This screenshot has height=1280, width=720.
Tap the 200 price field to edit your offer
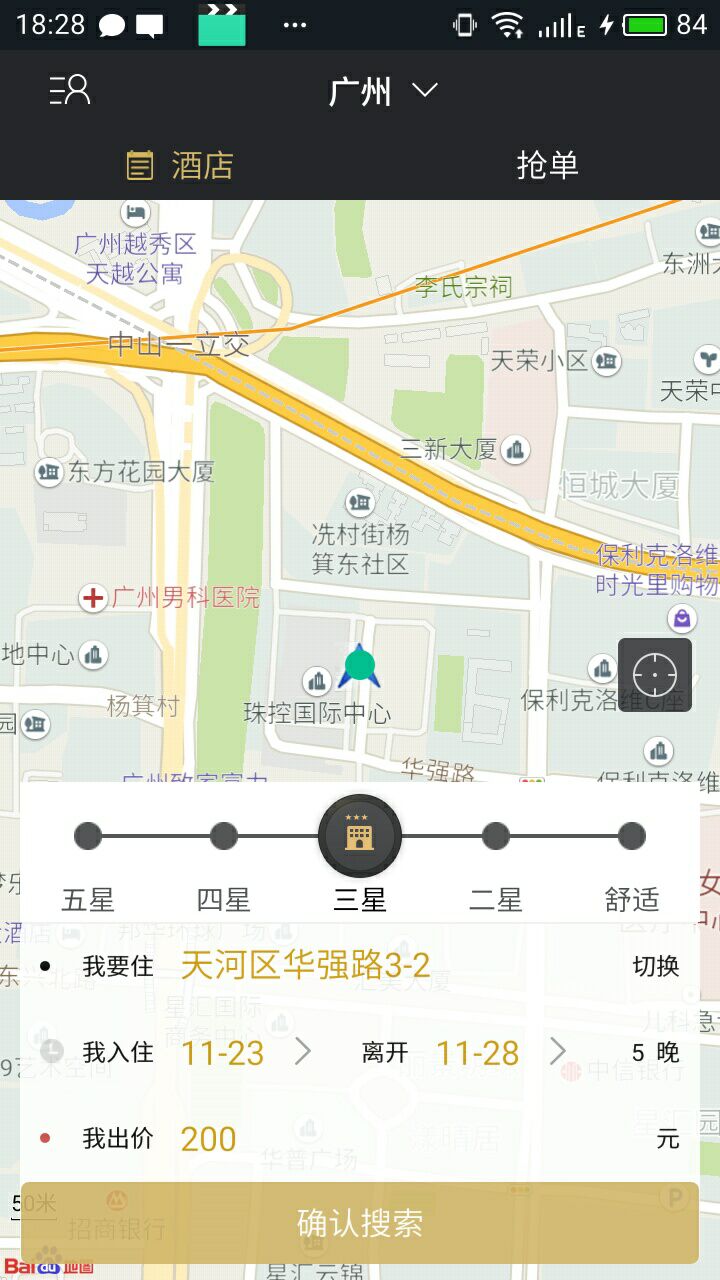[x=207, y=1139]
